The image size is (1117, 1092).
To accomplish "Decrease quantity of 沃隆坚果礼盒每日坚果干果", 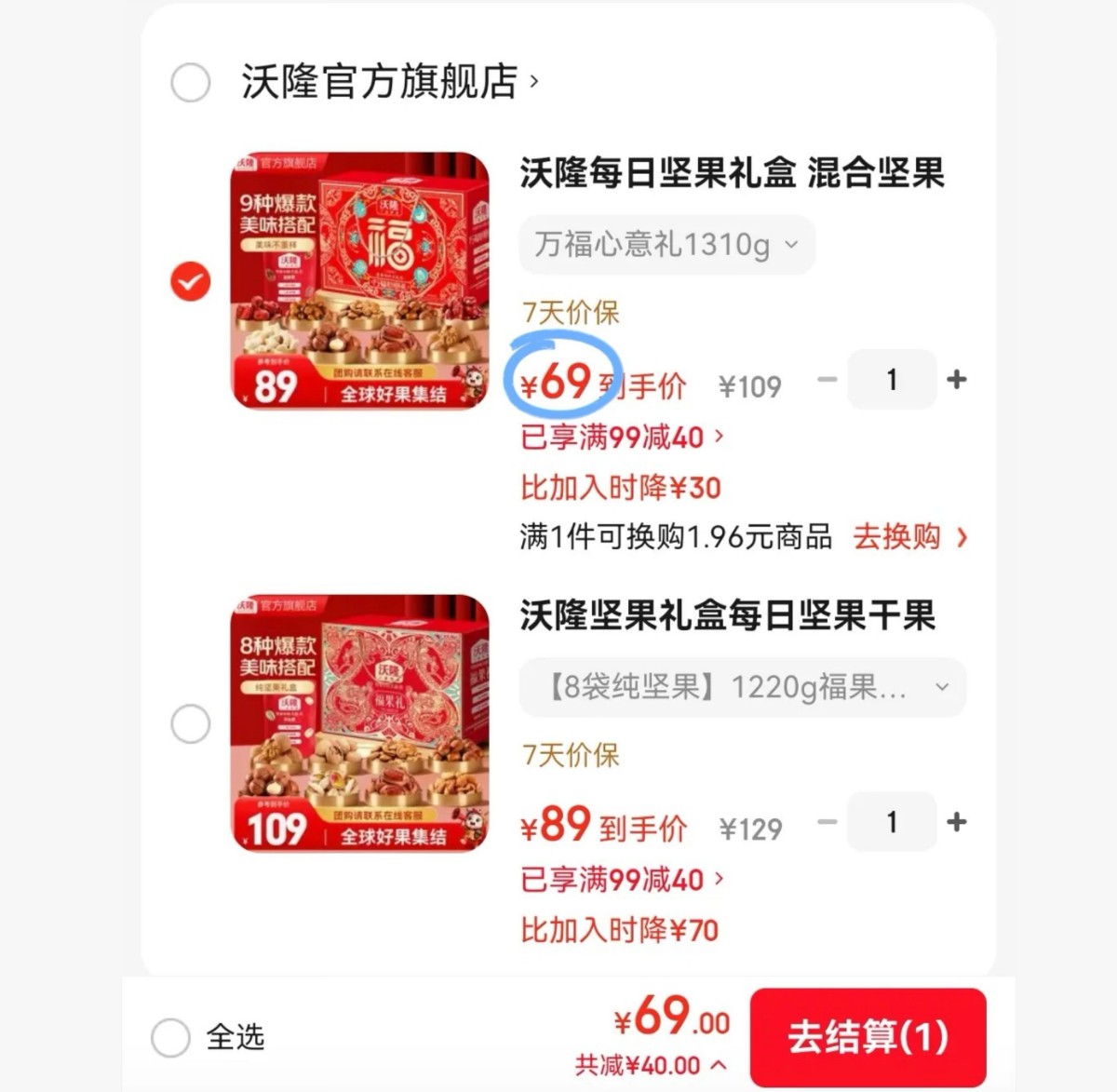I will (x=828, y=822).
